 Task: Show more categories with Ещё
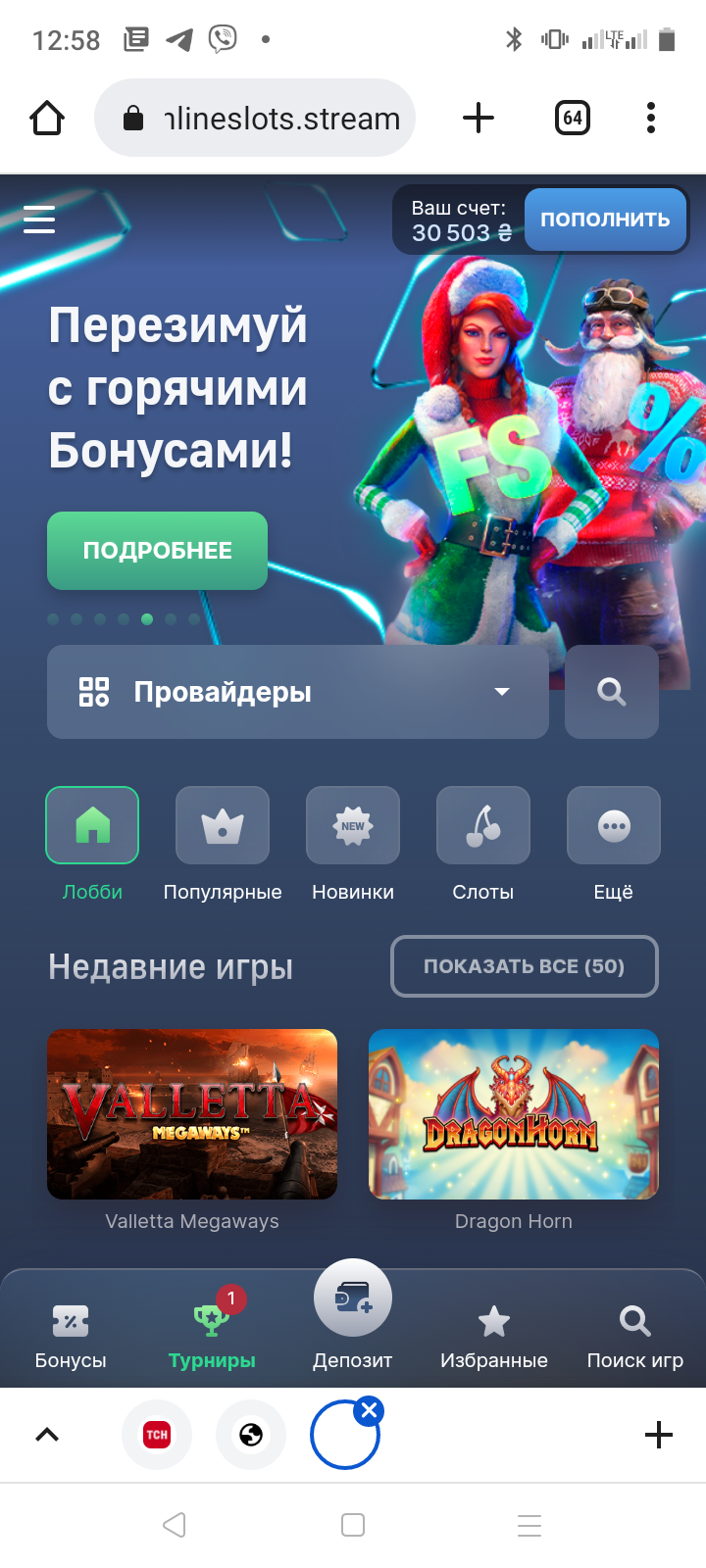(614, 826)
